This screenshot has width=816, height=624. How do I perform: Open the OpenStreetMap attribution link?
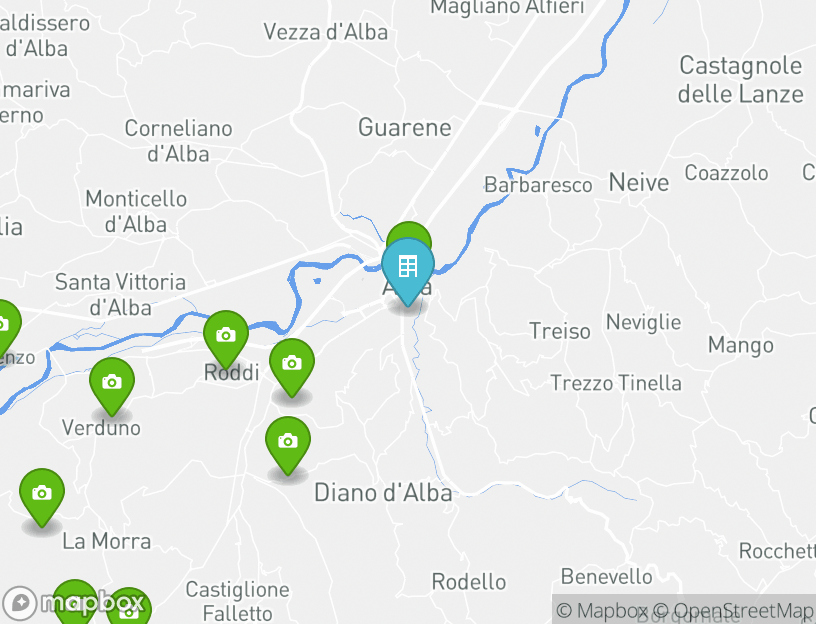coord(742,610)
